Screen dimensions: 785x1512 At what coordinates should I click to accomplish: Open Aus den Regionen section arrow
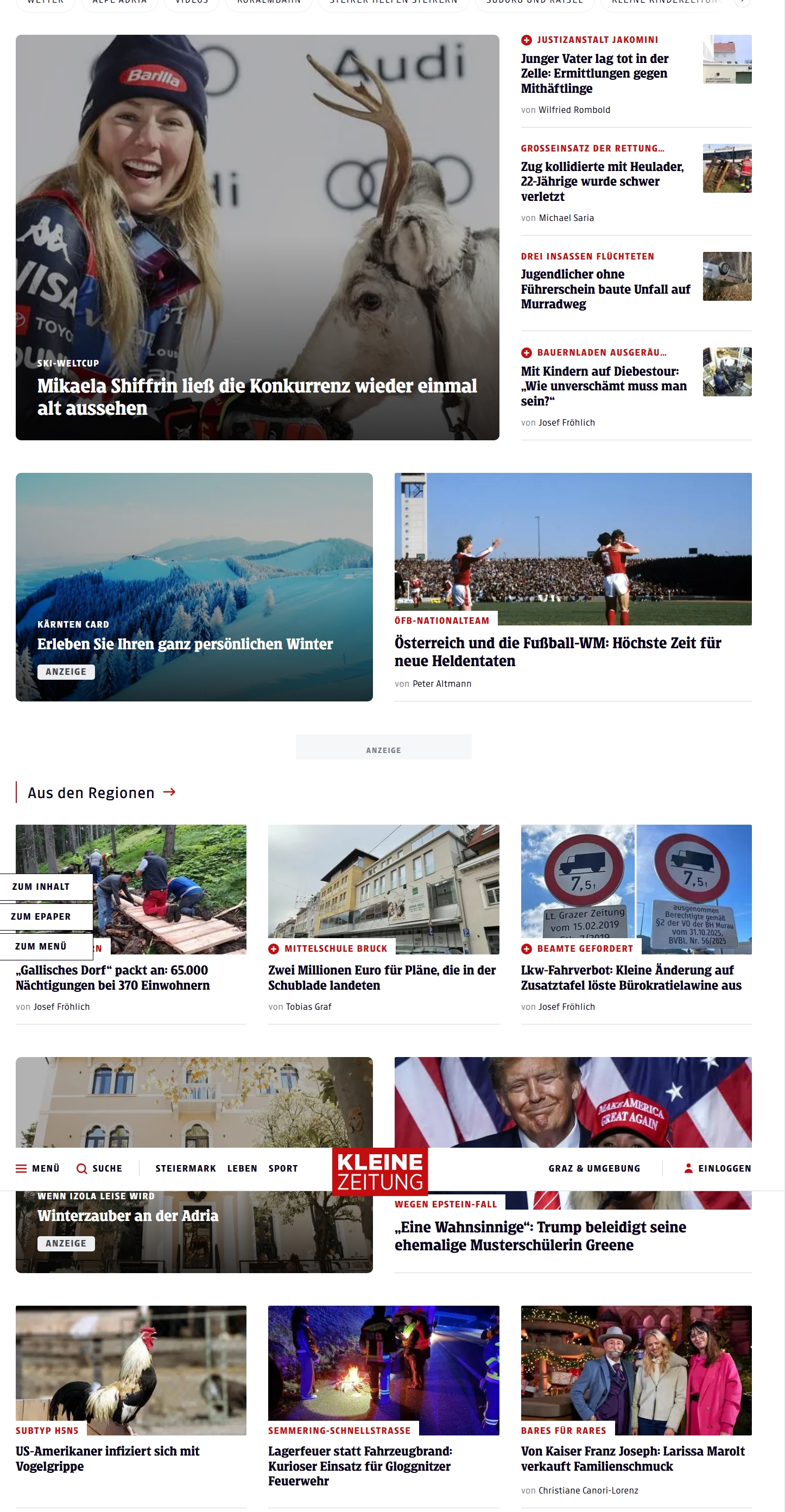169,793
